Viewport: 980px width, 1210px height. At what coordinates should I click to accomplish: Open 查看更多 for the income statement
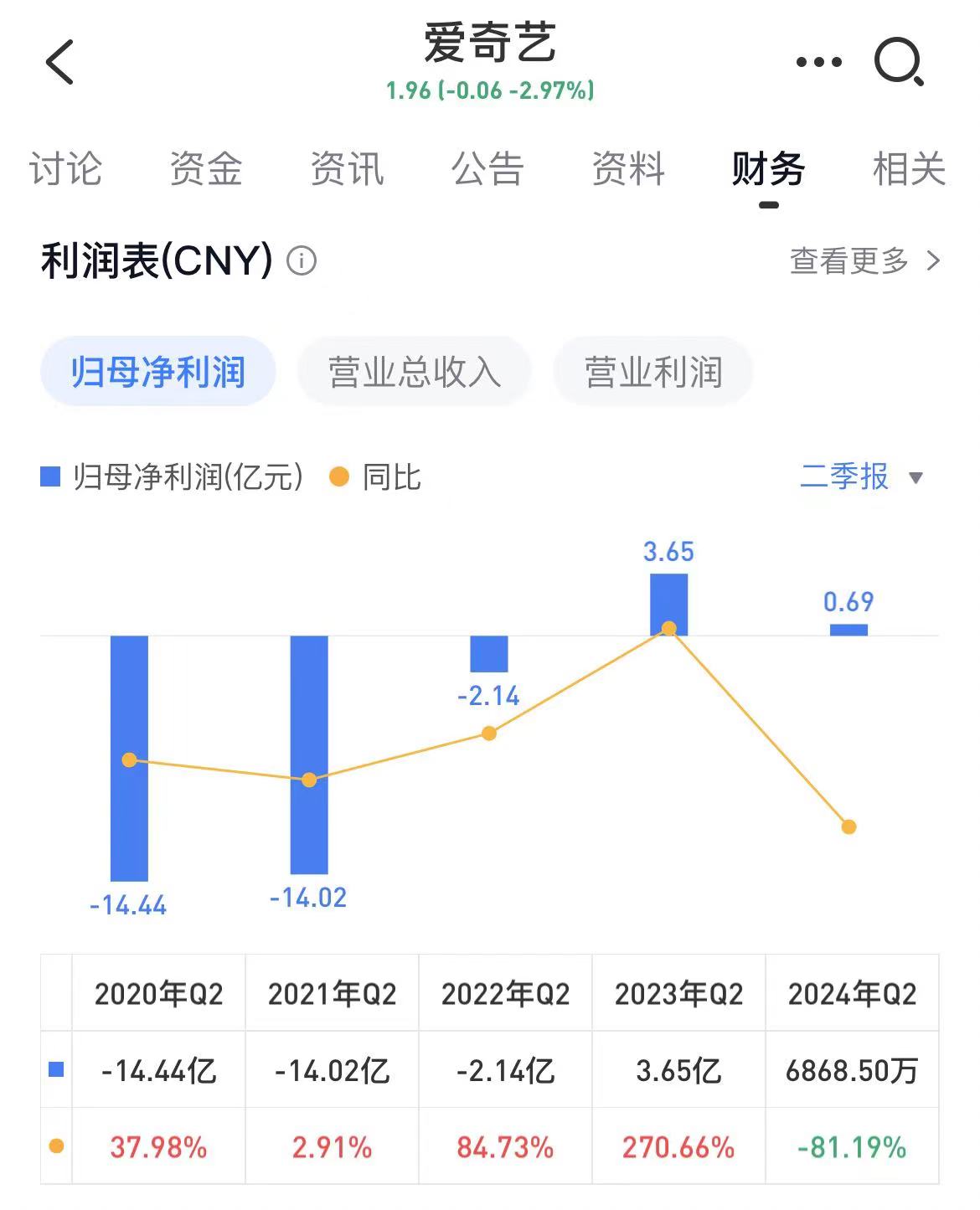864,261
